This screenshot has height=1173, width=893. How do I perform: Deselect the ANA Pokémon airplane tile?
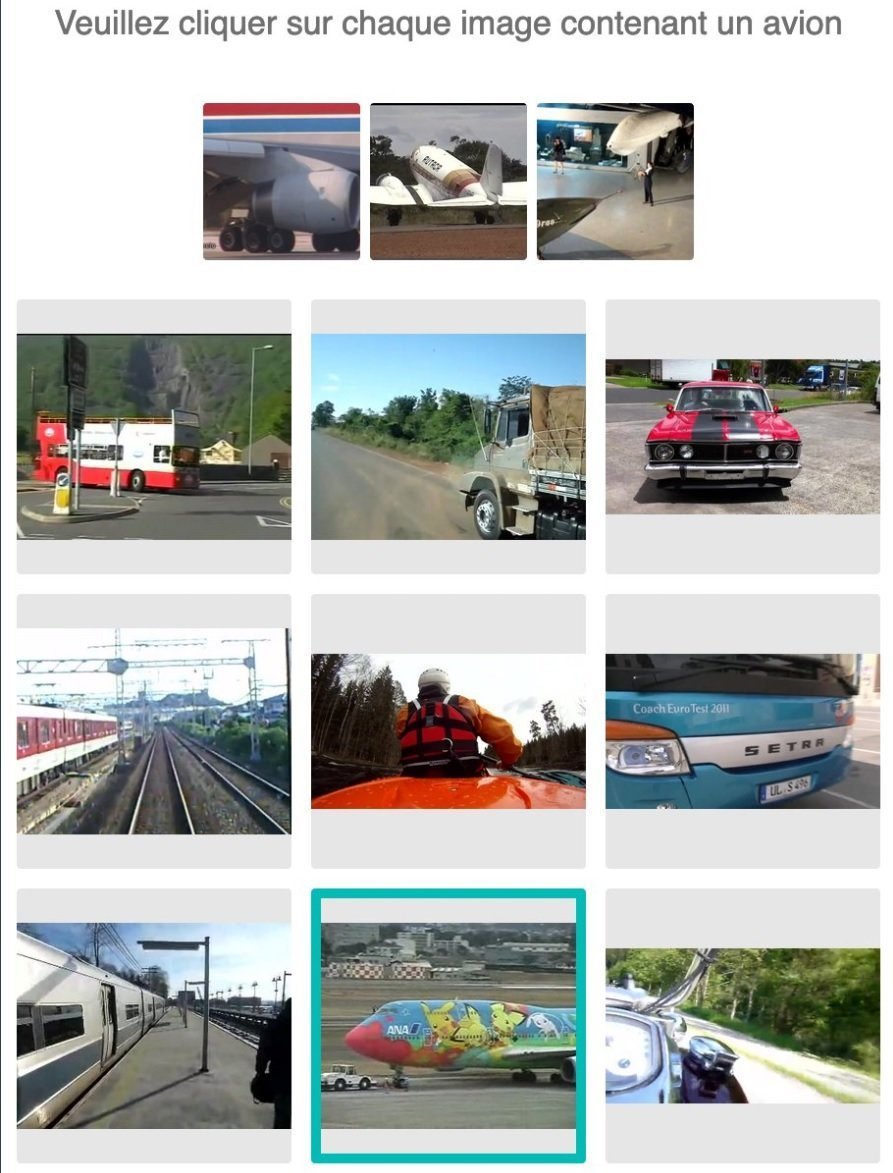click(x=448, y=1026)
